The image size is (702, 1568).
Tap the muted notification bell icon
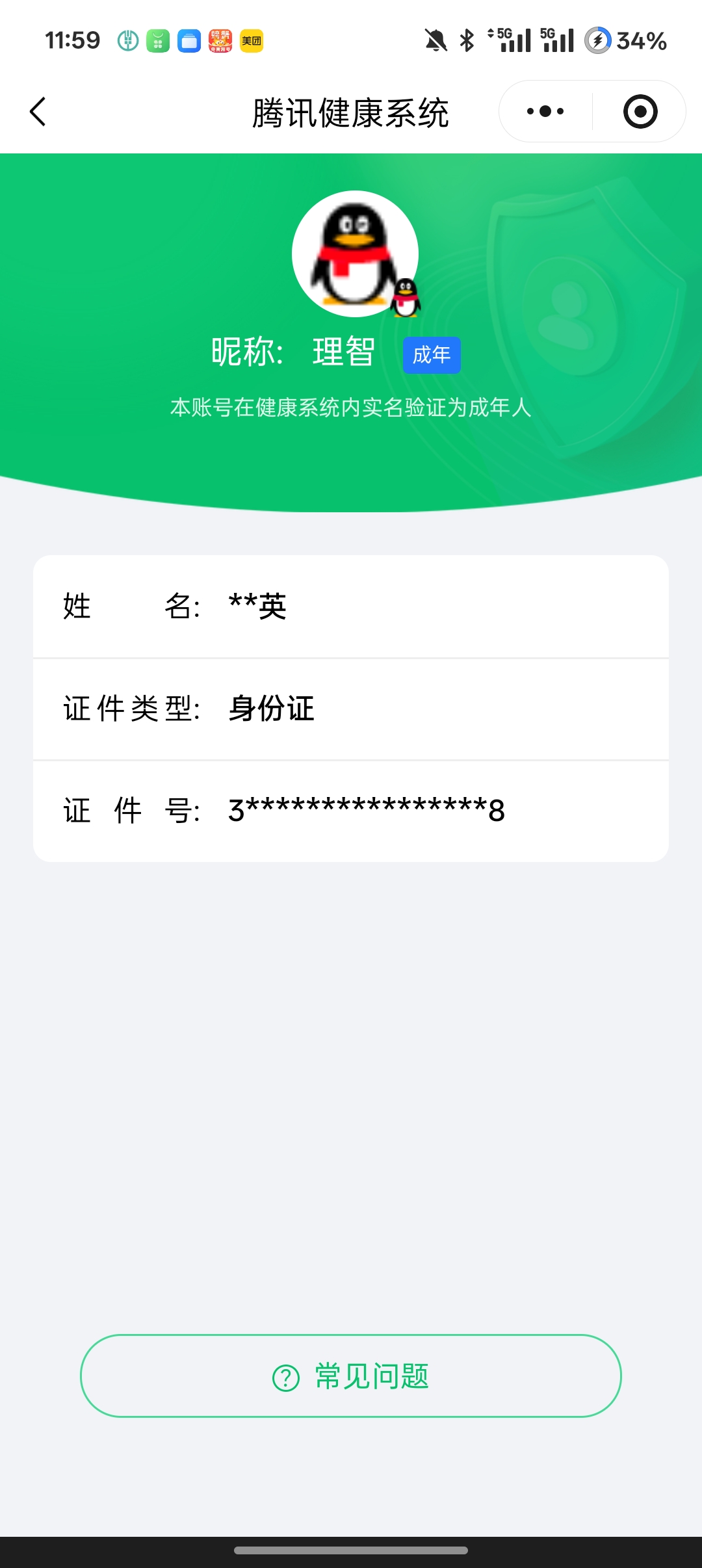(434, 40)
